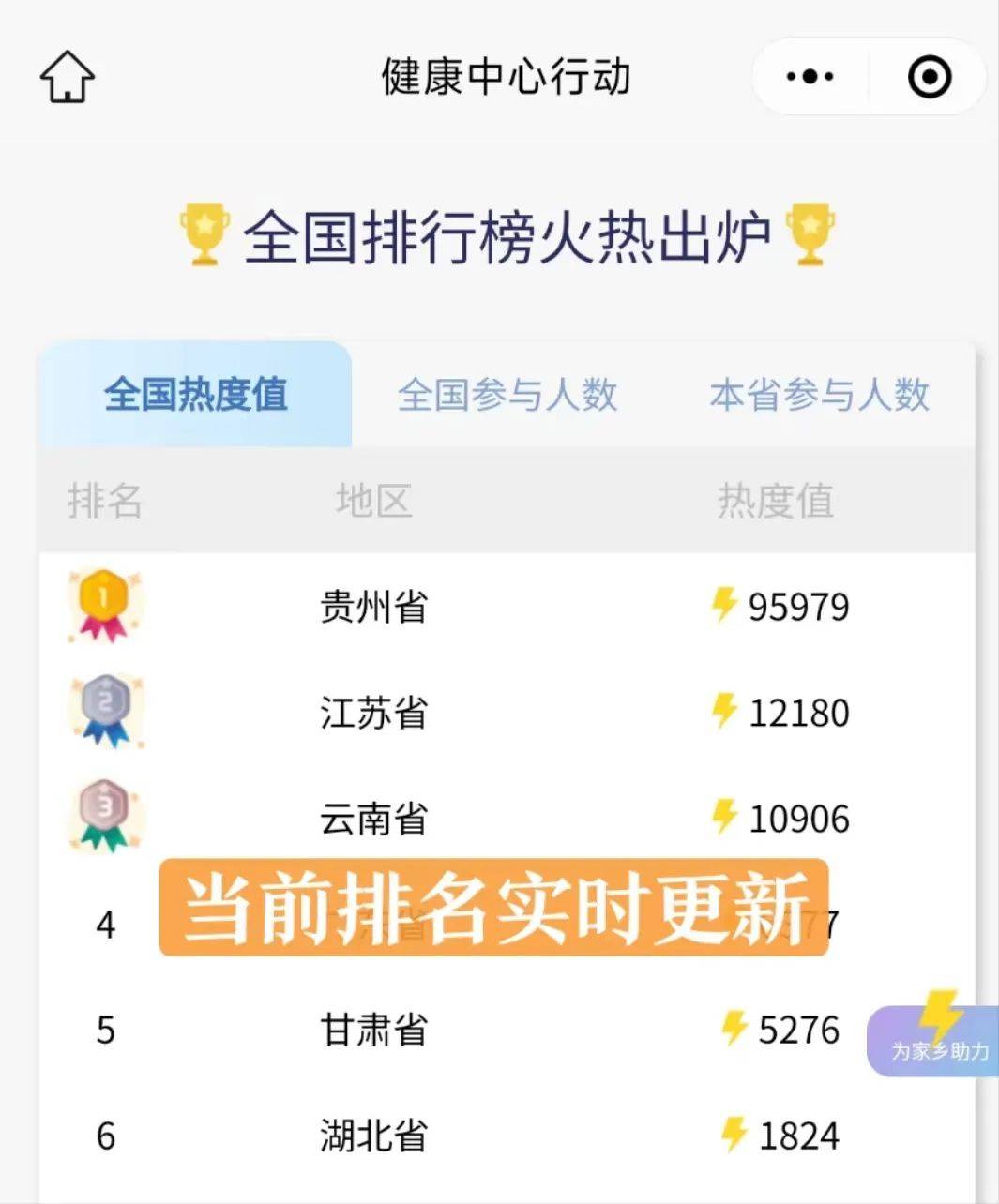Screen dimensions: 999x1204
Task: Switch to the 本省参与人数 tab
Action: coord(820,397)
